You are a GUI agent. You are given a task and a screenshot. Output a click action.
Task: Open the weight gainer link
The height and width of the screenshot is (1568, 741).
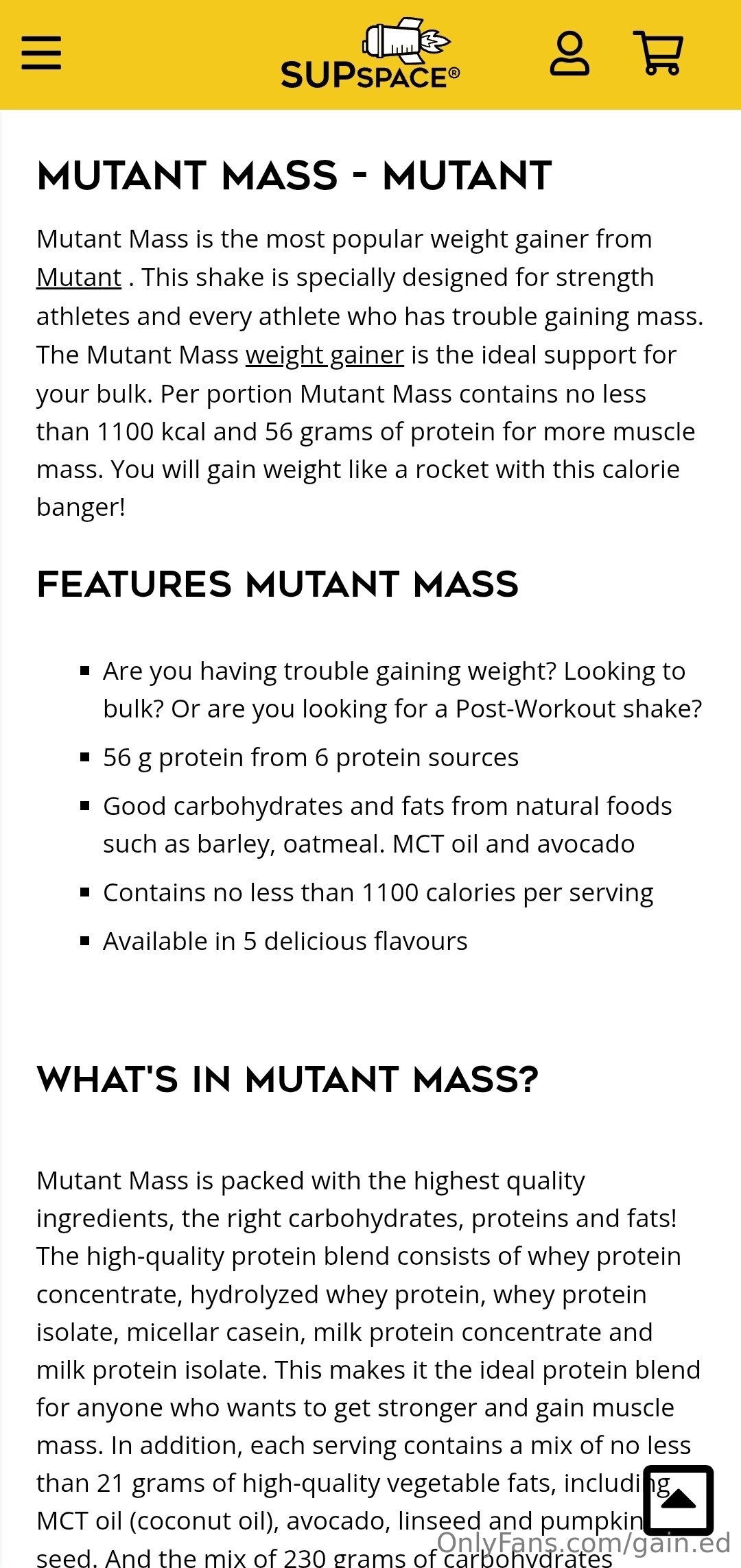coord(325,355)
